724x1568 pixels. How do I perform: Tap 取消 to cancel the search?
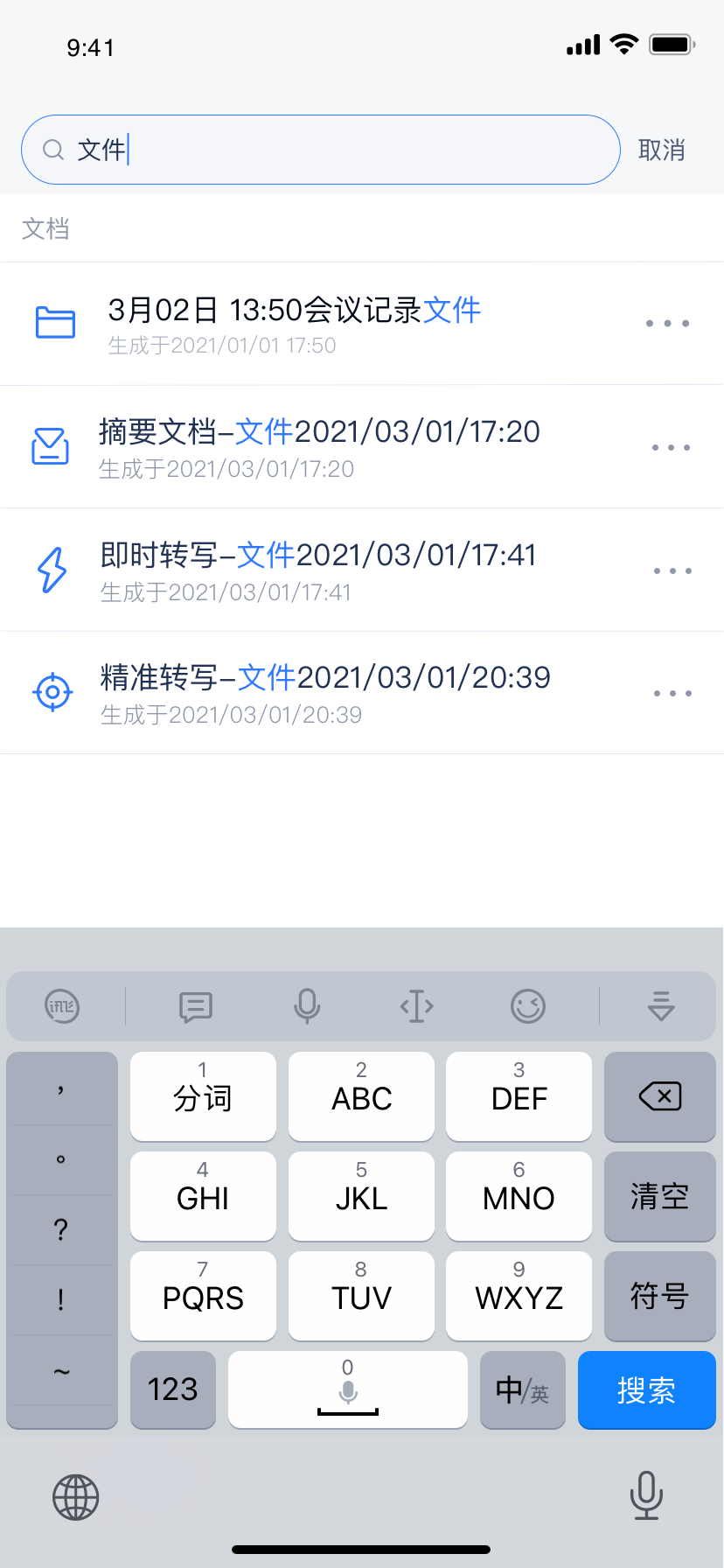[661, 150]
